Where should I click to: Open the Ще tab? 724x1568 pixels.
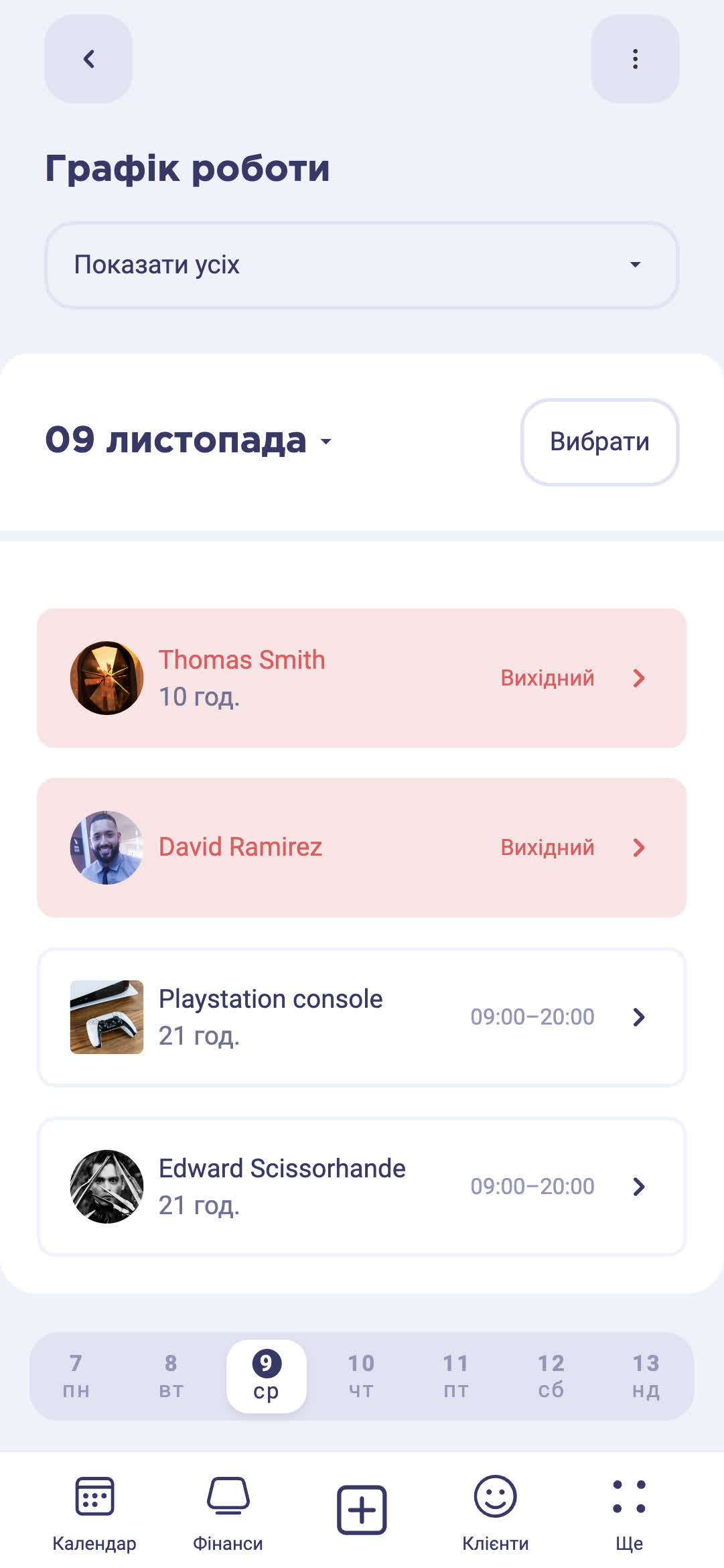point(629,1512)
